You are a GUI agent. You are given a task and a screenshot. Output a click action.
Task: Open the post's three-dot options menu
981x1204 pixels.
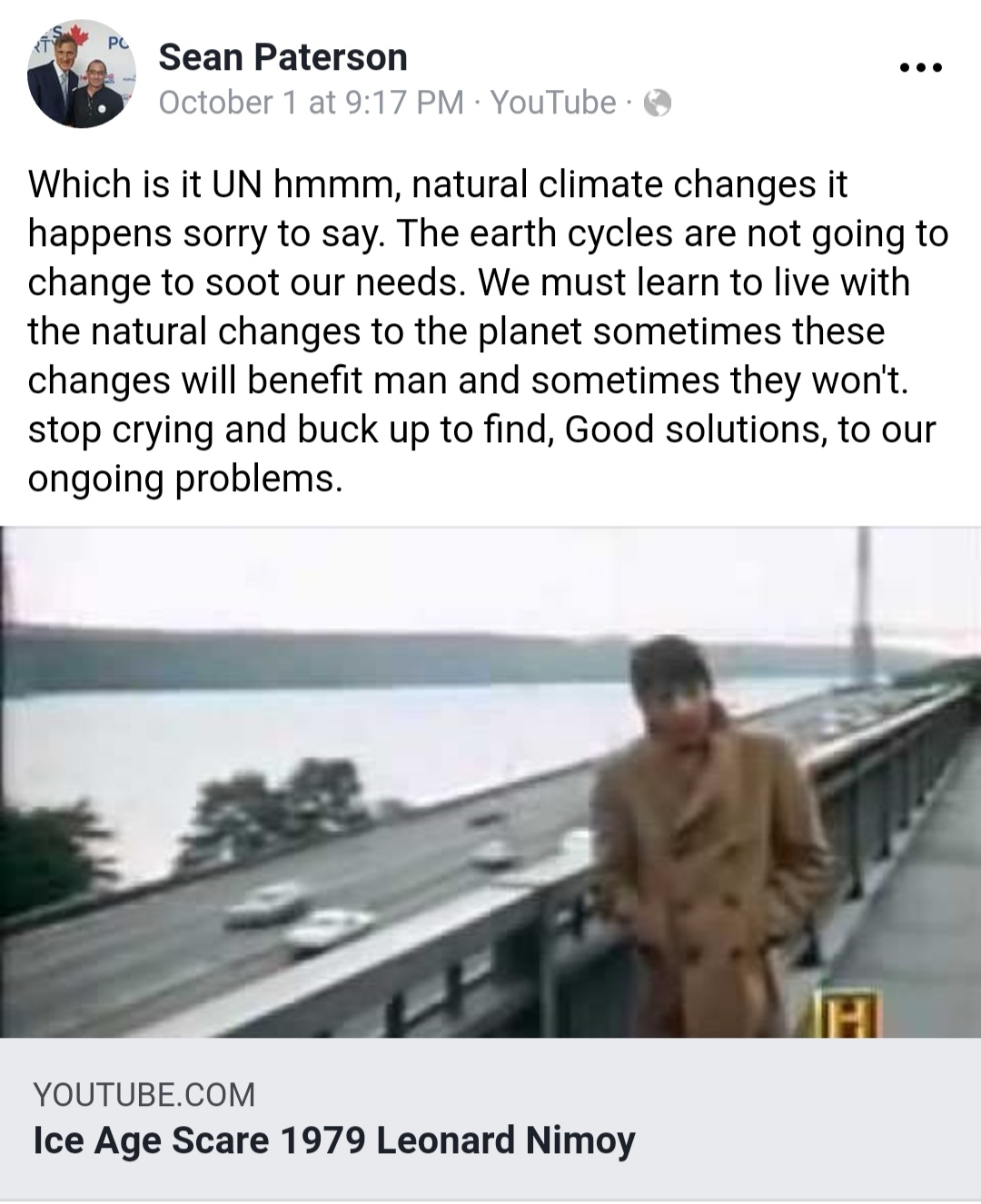[x=920, y=67]
